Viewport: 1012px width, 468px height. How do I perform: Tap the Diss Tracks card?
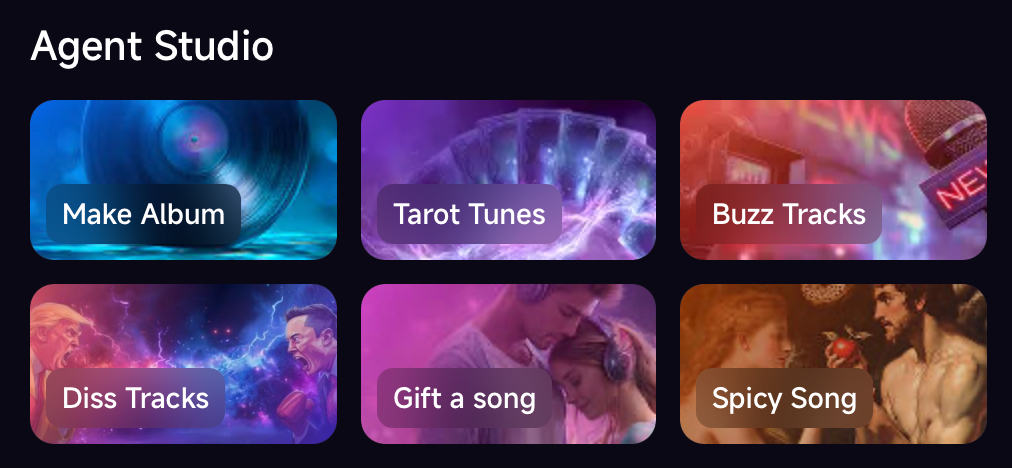[183, 364]
